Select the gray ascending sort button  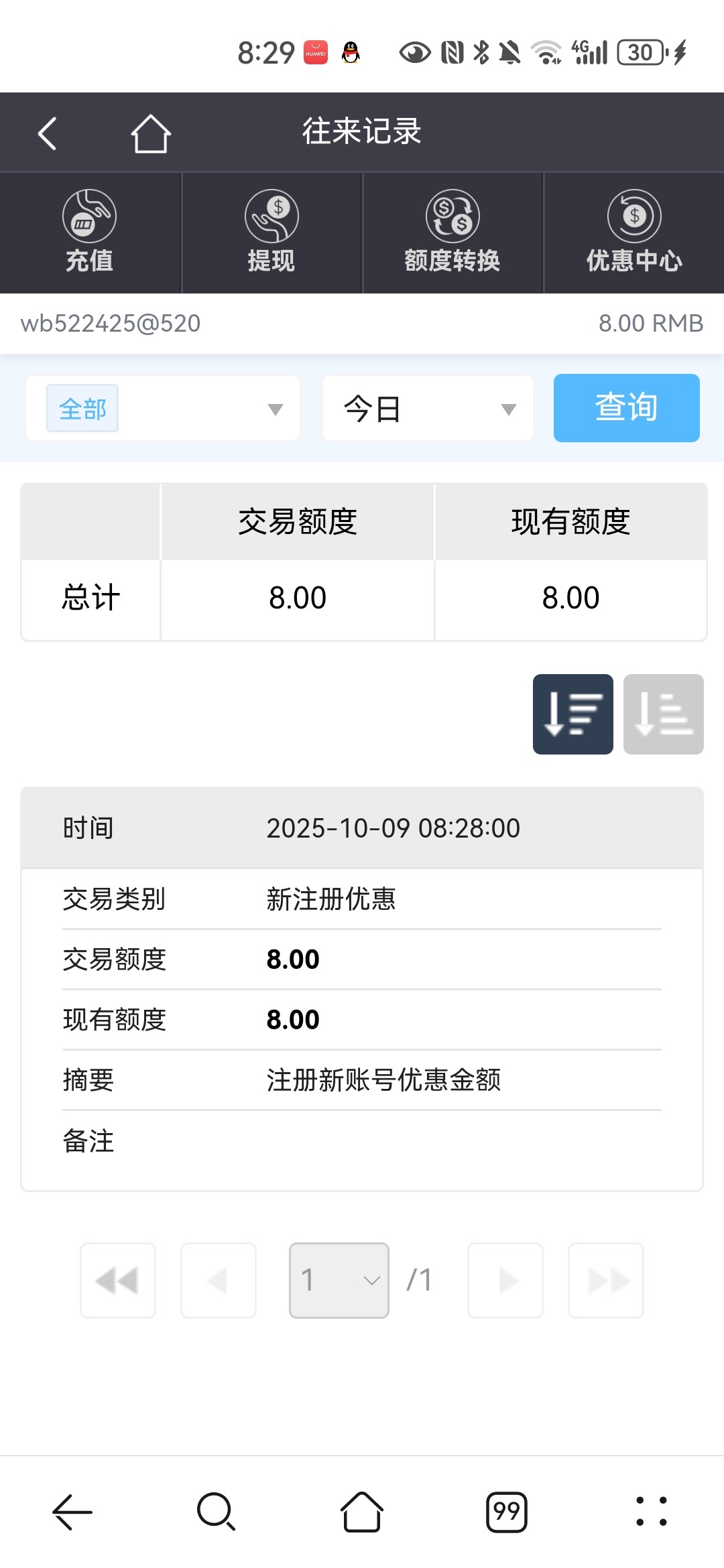[x=663, y=714]
